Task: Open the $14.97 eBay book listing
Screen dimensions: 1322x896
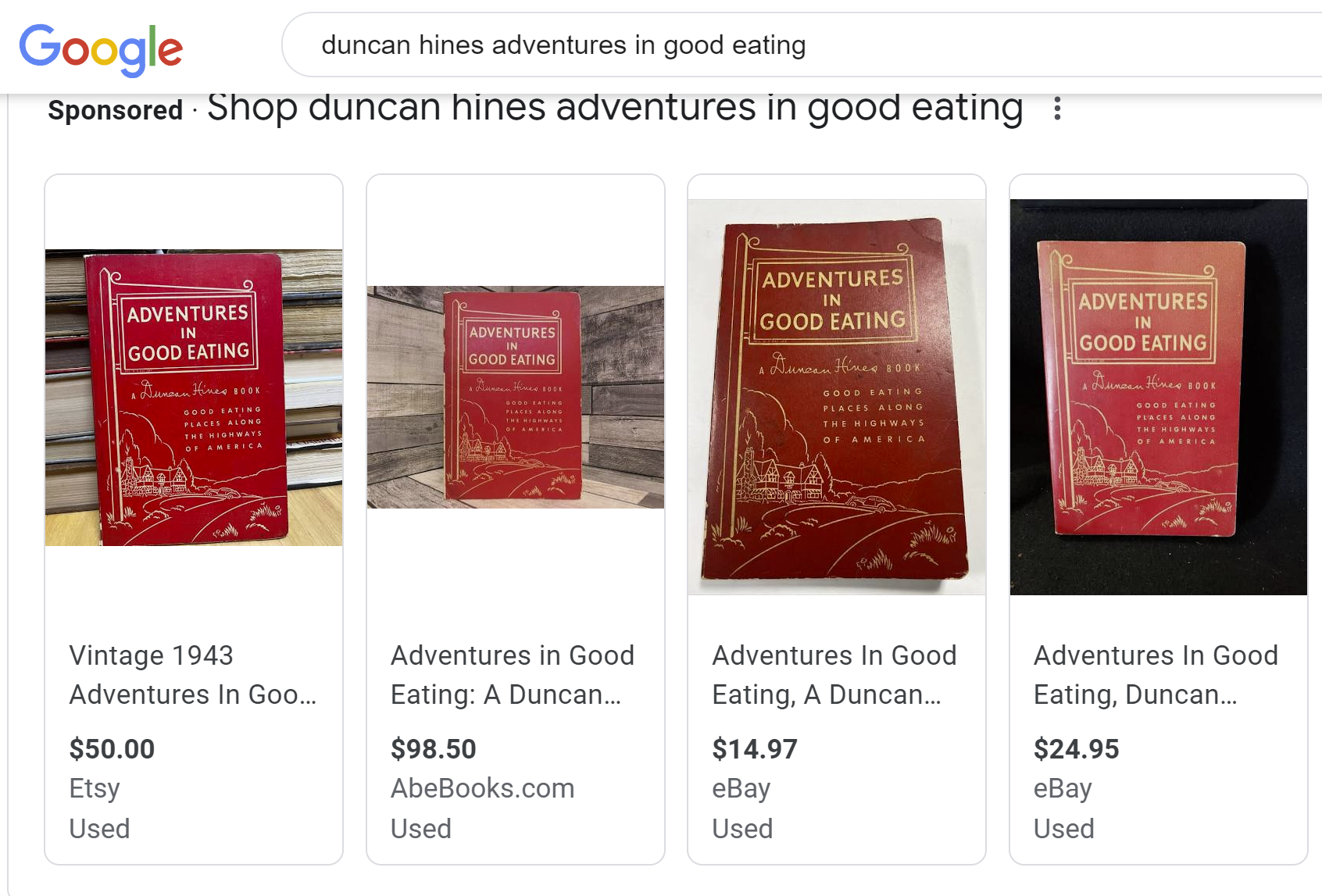Action: point(836,675)
